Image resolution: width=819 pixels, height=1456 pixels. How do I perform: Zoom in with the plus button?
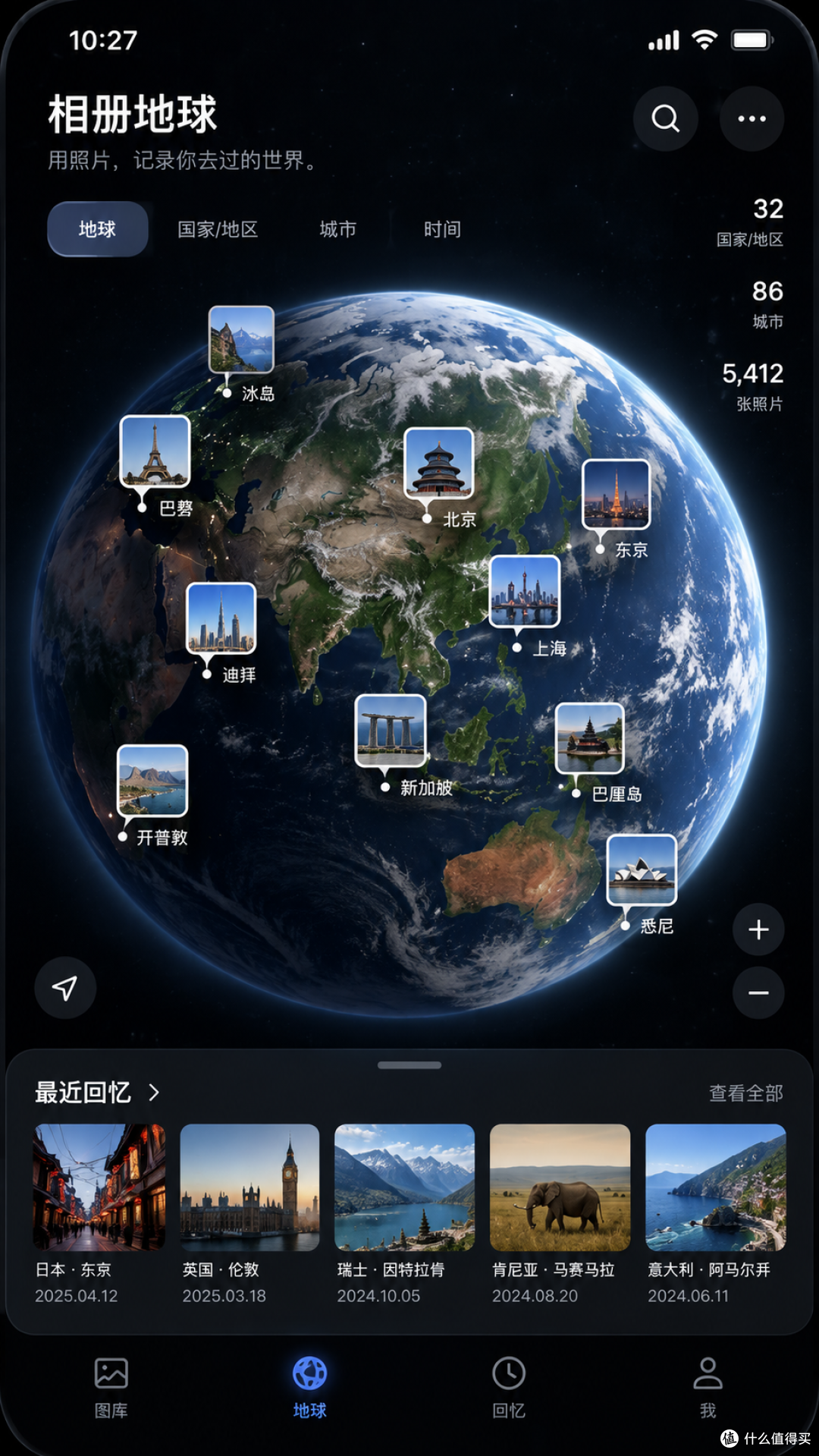click(x=758, y=929)
